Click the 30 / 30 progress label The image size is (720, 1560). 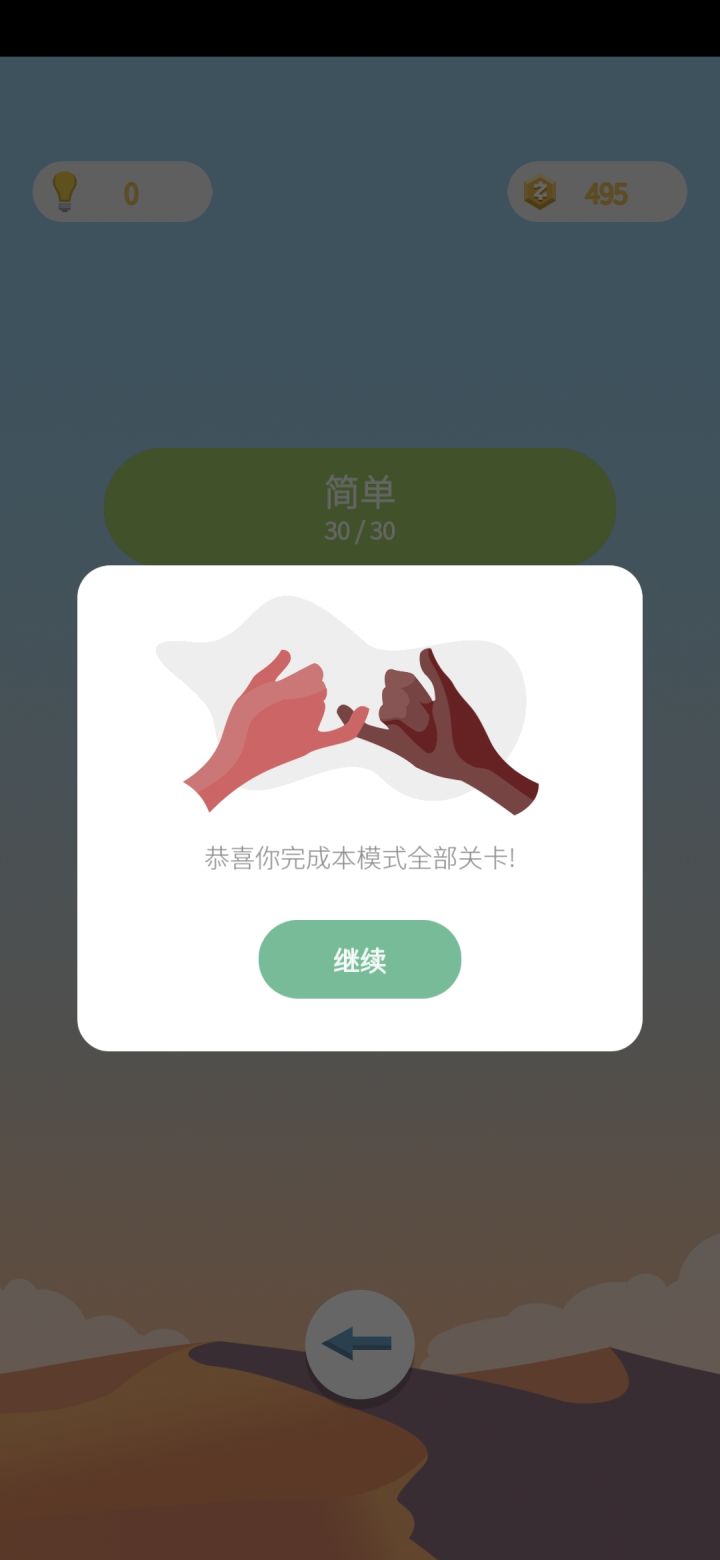click(x=359, y=531)
